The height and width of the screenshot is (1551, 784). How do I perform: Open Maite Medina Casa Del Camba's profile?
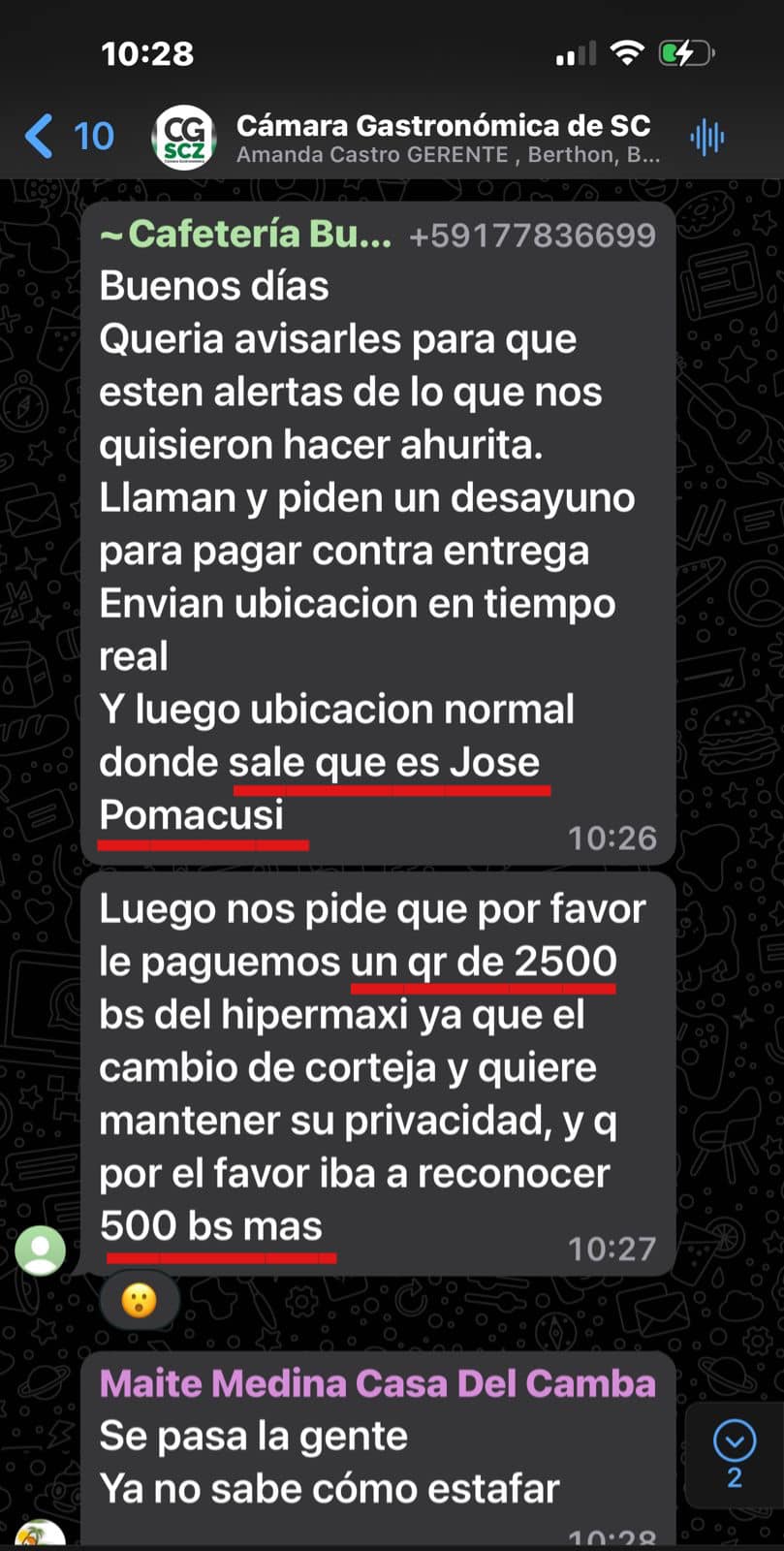coord(377,1383)
